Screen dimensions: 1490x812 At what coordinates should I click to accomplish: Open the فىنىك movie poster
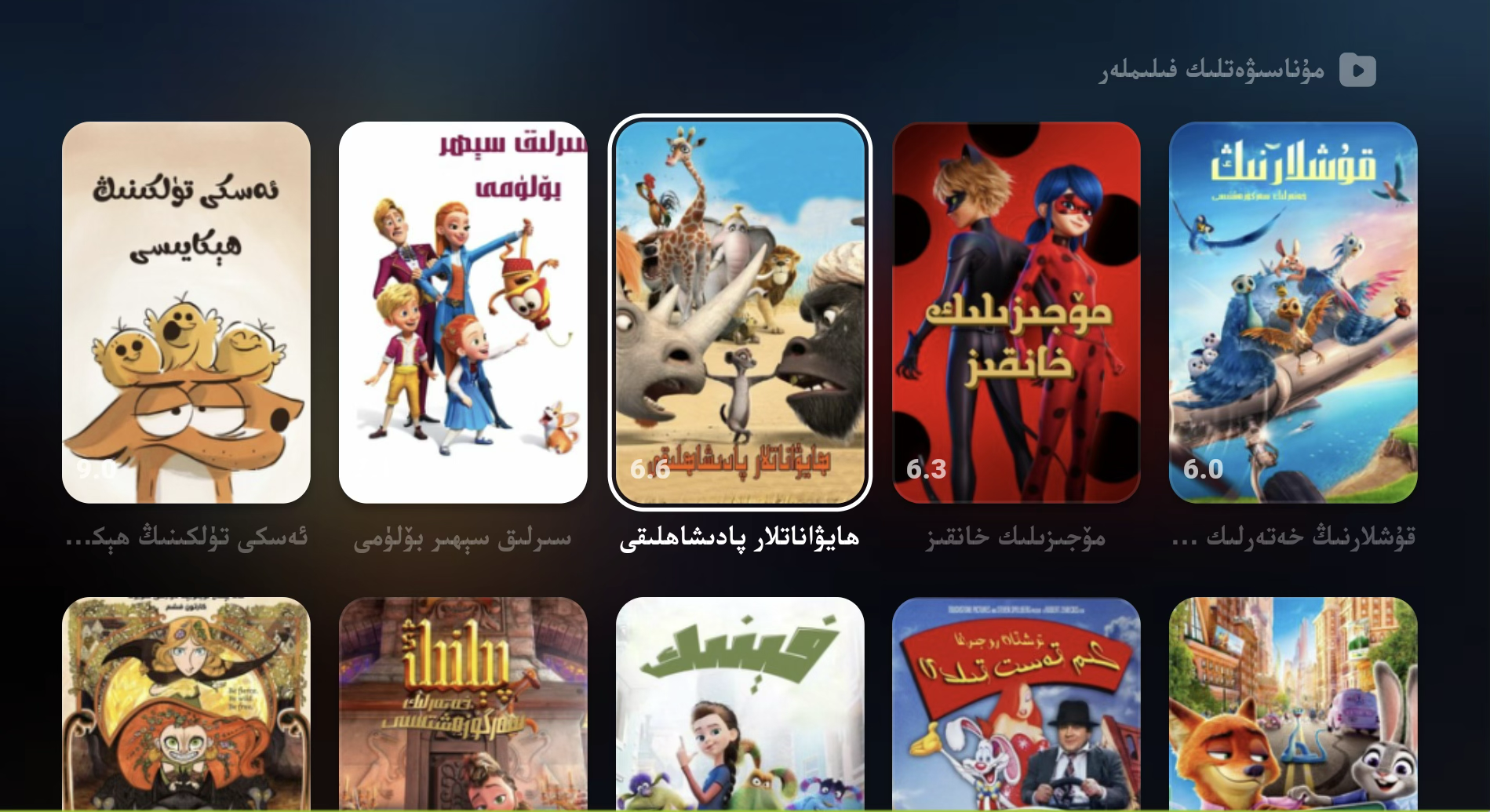pos(739,704)
